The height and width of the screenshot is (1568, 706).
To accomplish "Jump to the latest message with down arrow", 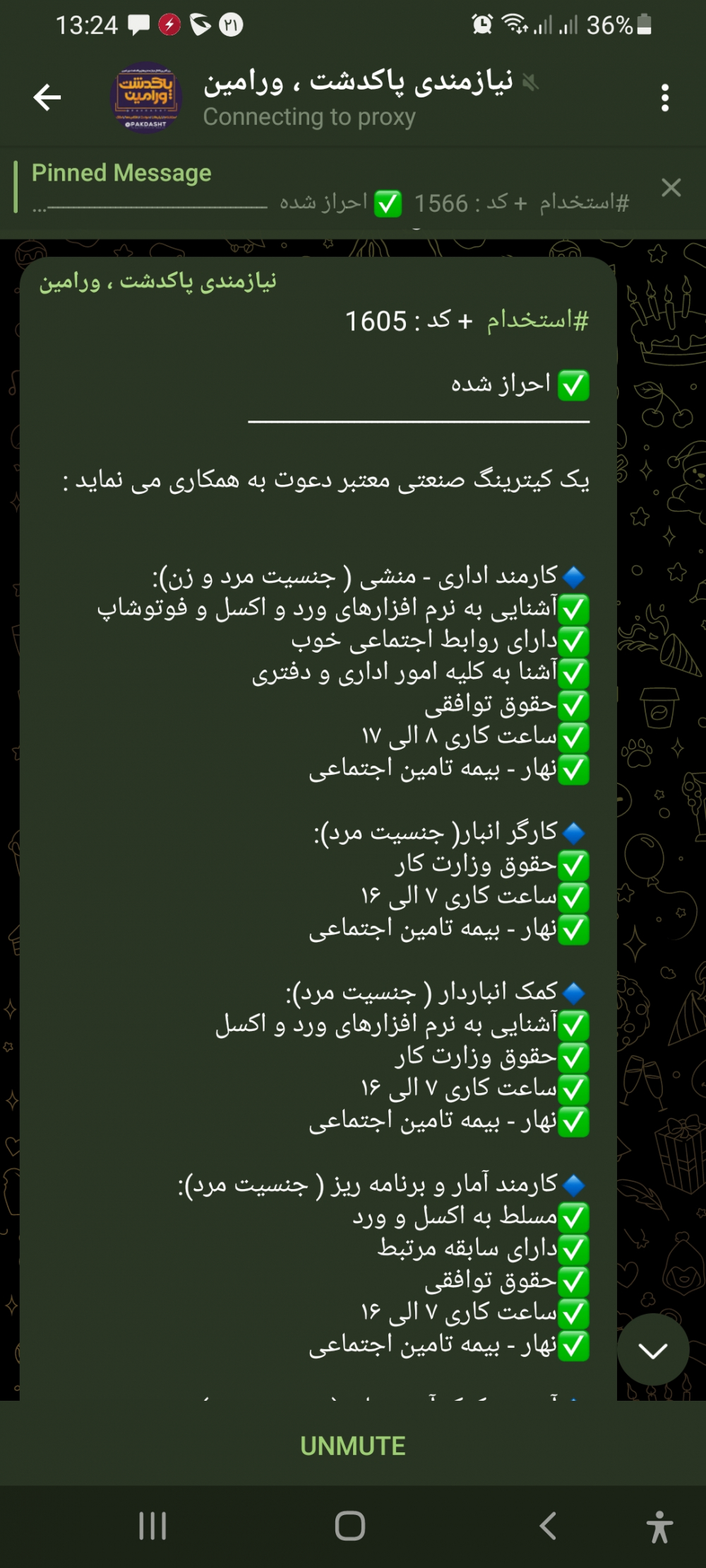I will [653, 1350].
